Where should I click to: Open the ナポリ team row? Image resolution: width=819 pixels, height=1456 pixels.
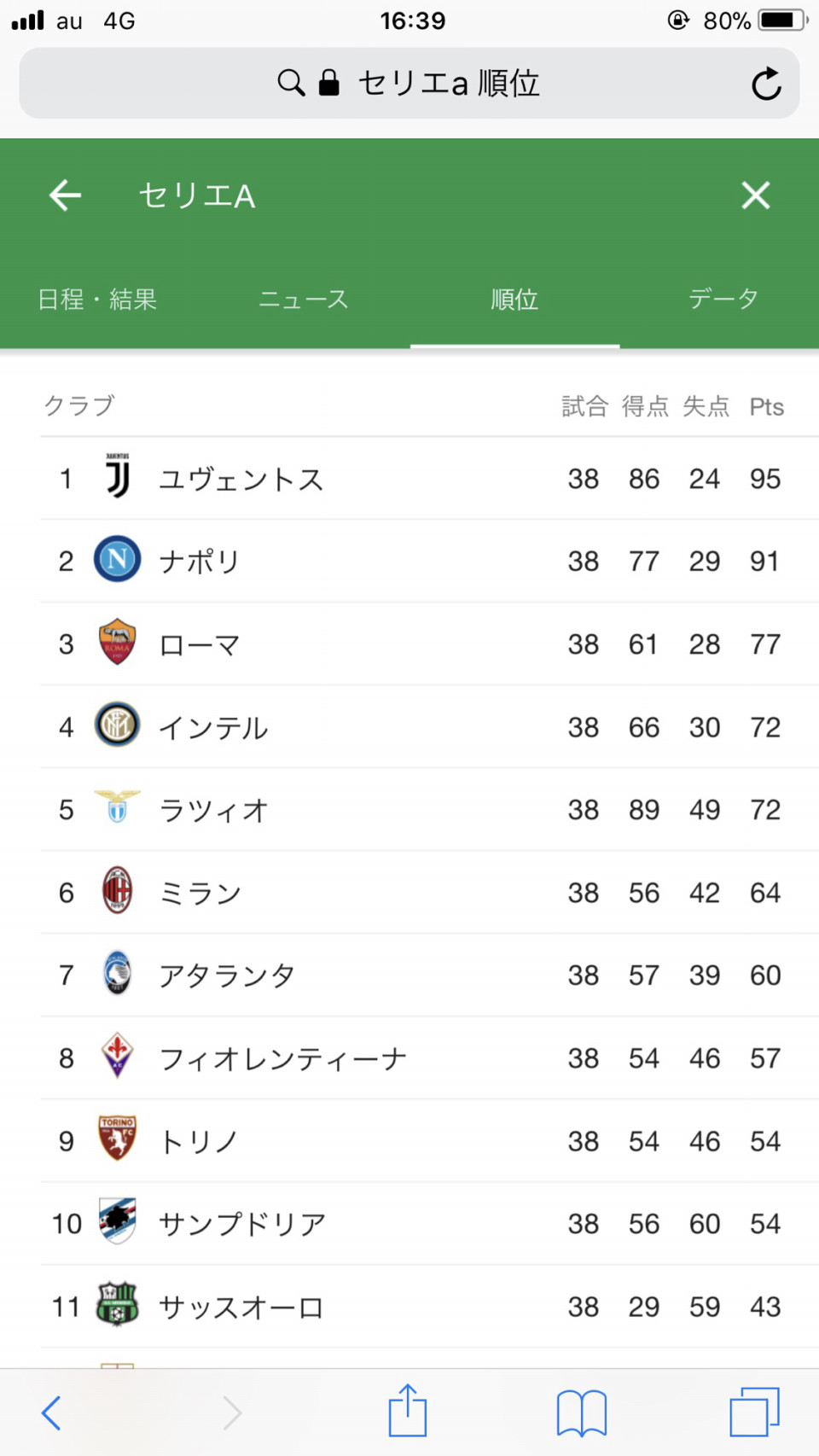click(430, 562)
